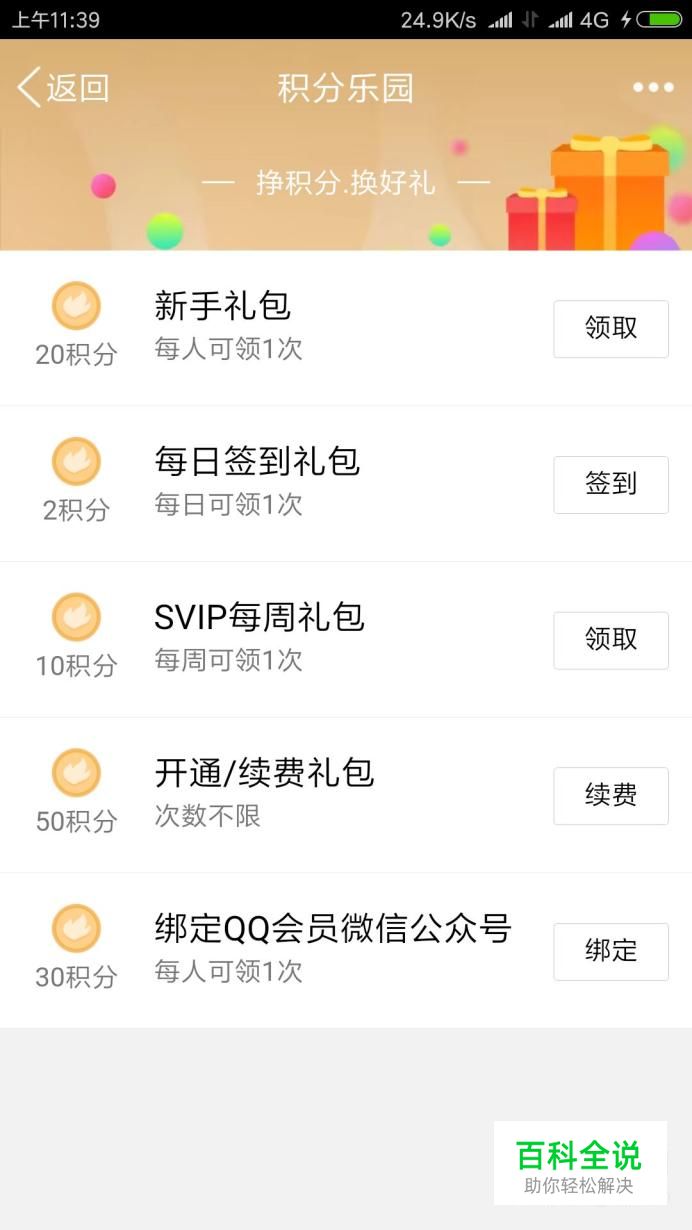Tap 绑定 to bind QQ会员 WeChat account

tap(611, 951)
